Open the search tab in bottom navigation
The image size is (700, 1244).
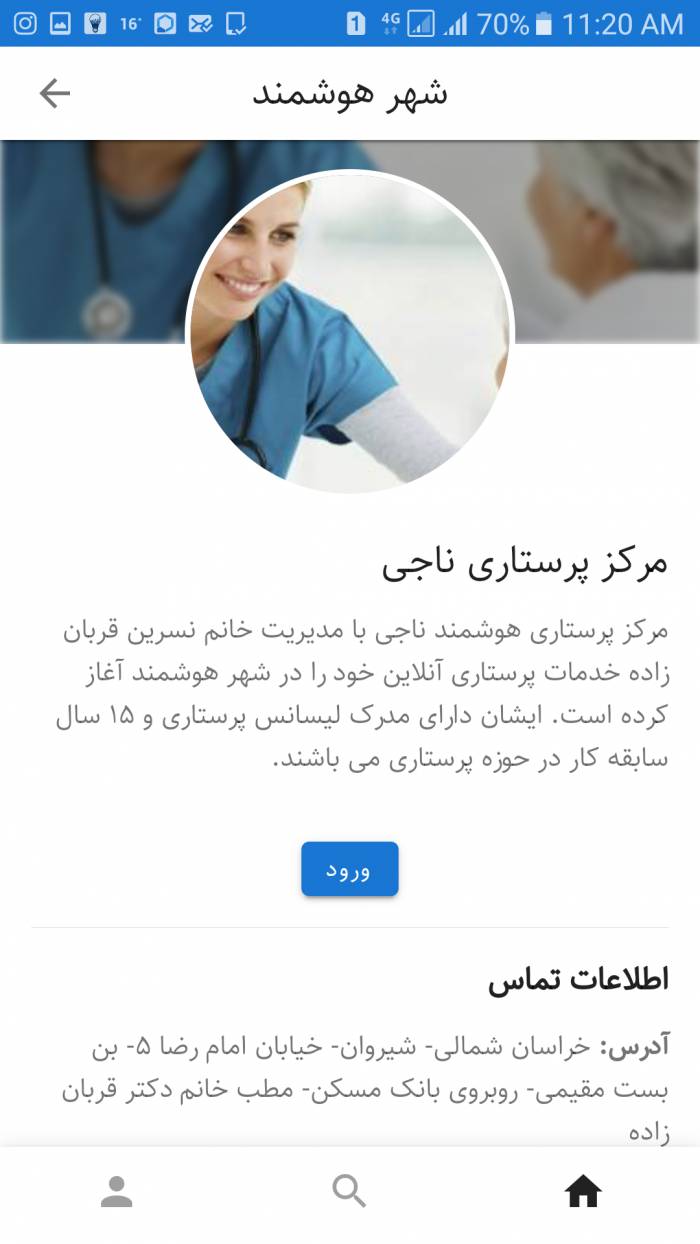pos(349,1191)
